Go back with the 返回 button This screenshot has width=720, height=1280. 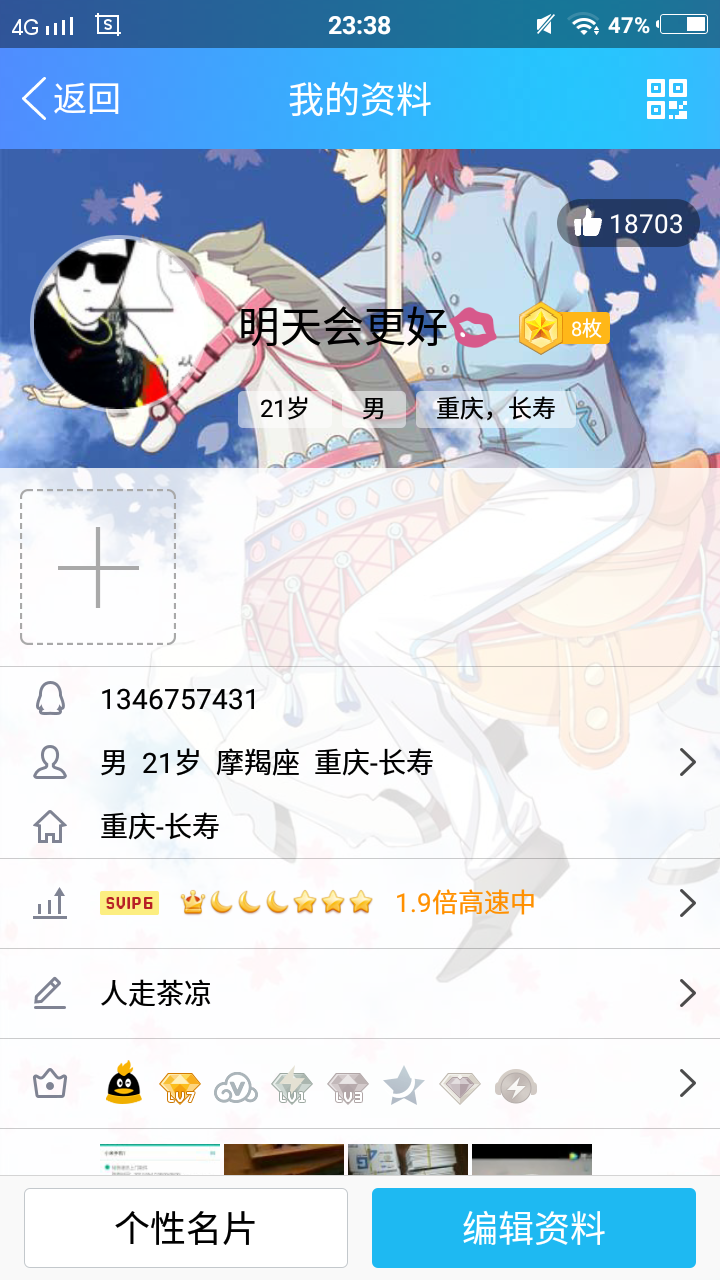pos(70,99)
